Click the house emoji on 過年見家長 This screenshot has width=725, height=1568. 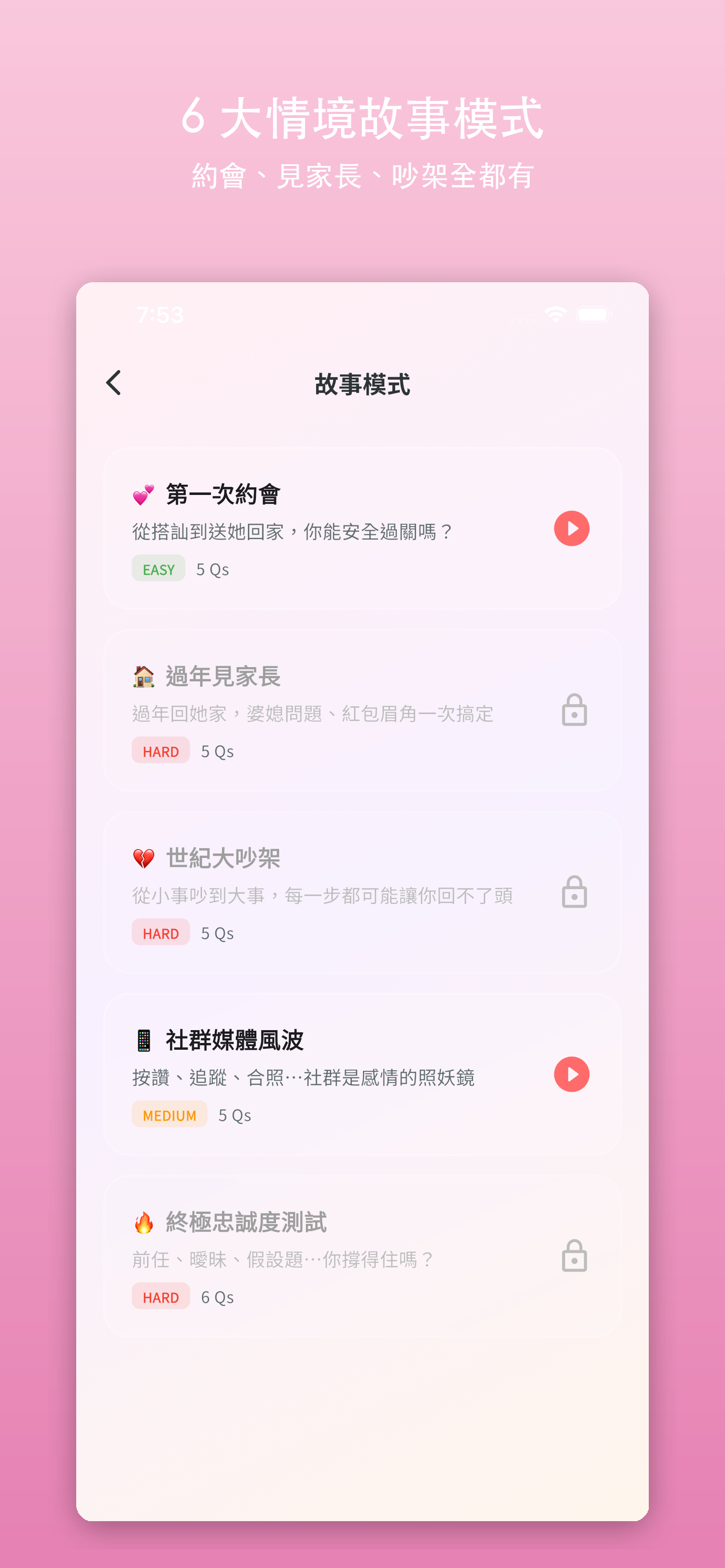(145, 676)
